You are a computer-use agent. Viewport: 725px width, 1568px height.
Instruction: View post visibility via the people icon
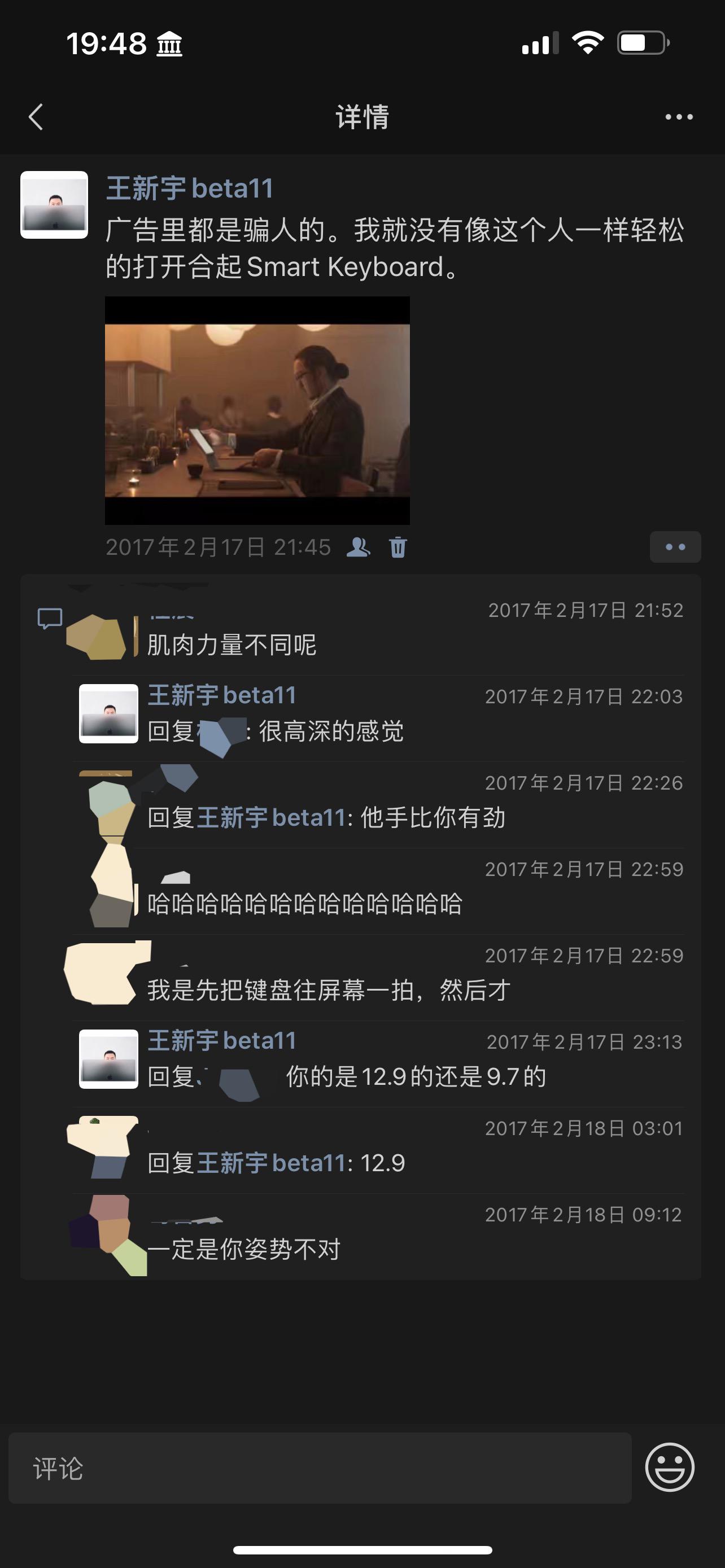pos(358,547)
